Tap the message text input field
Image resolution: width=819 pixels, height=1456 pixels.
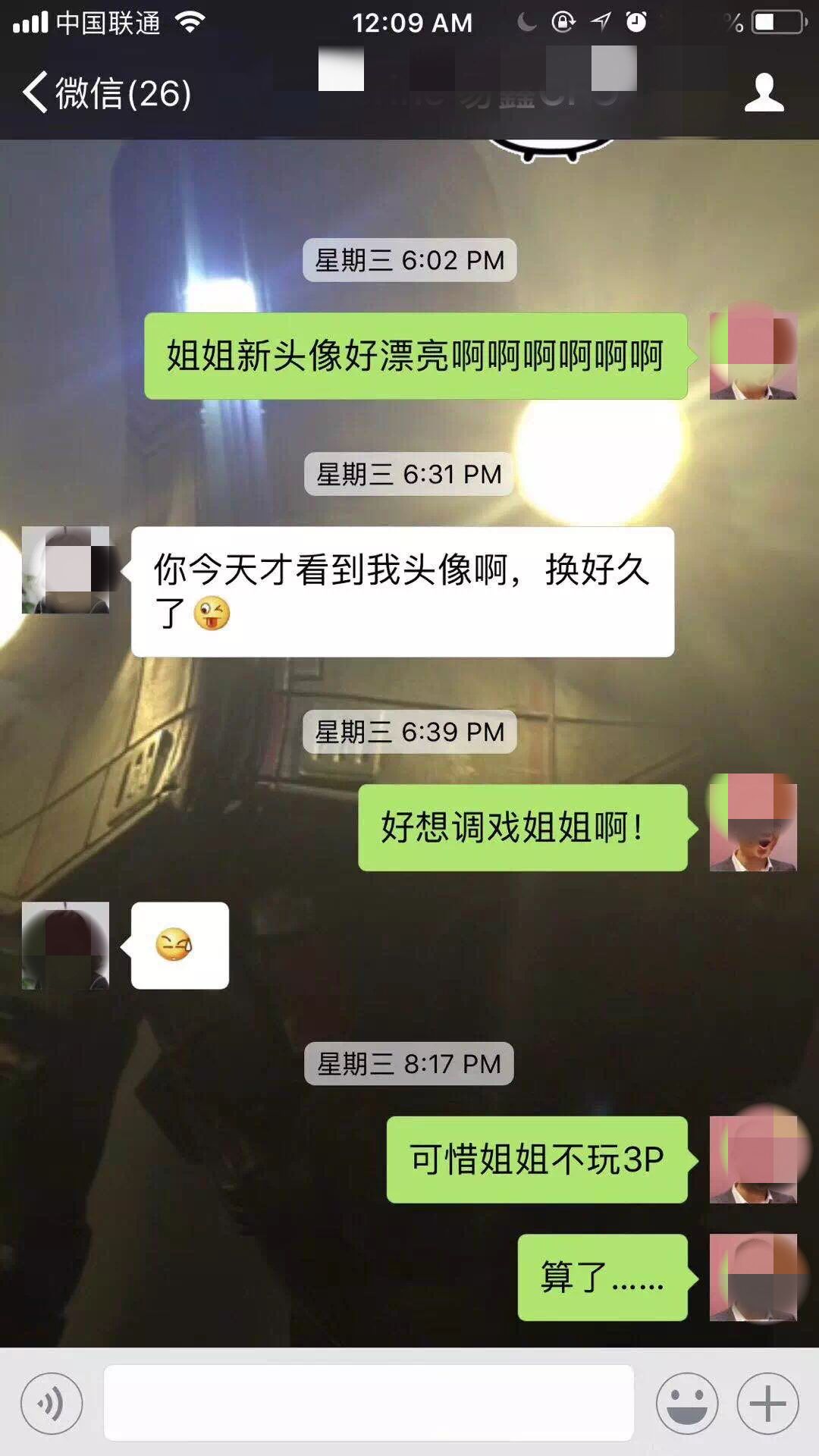click(369, 1403)
